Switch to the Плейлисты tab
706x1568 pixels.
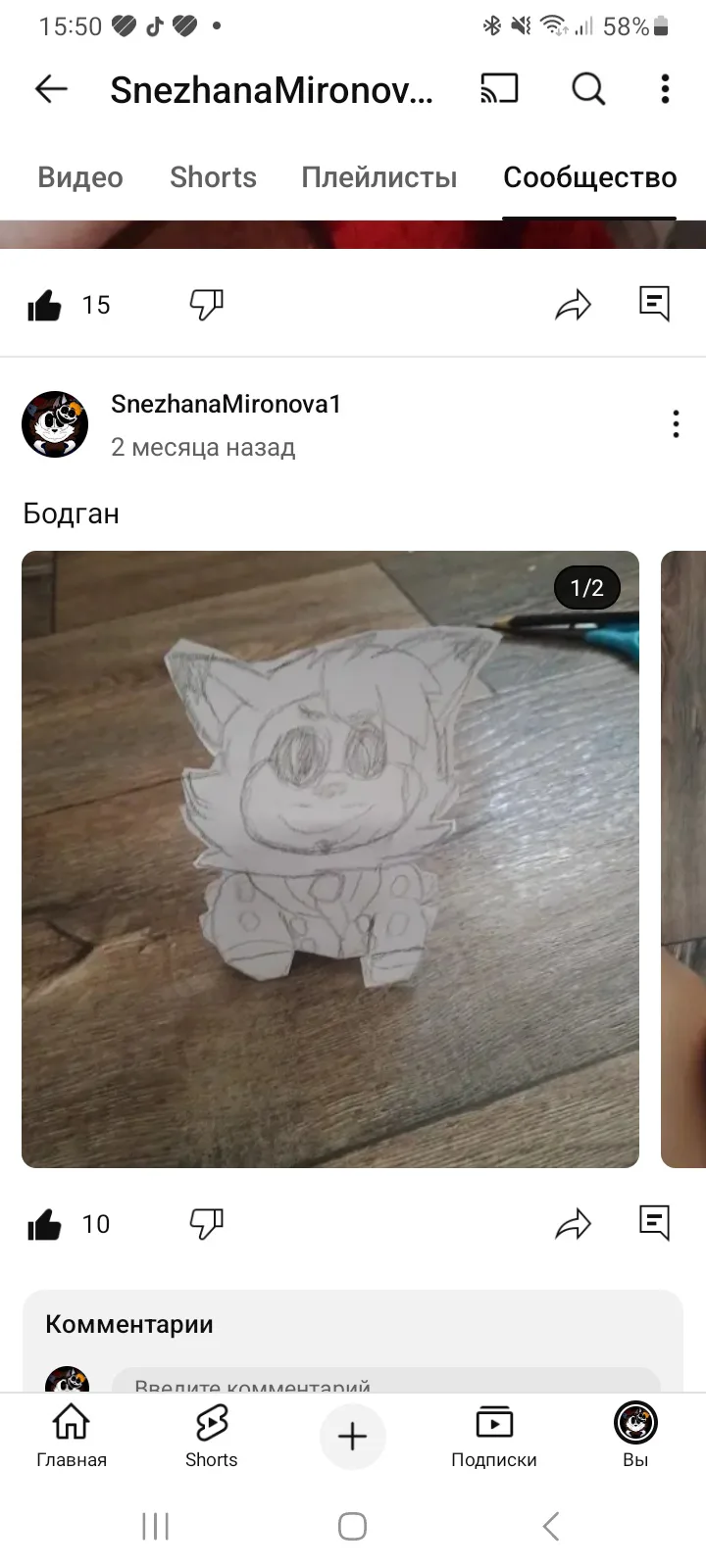pos(379,177)
